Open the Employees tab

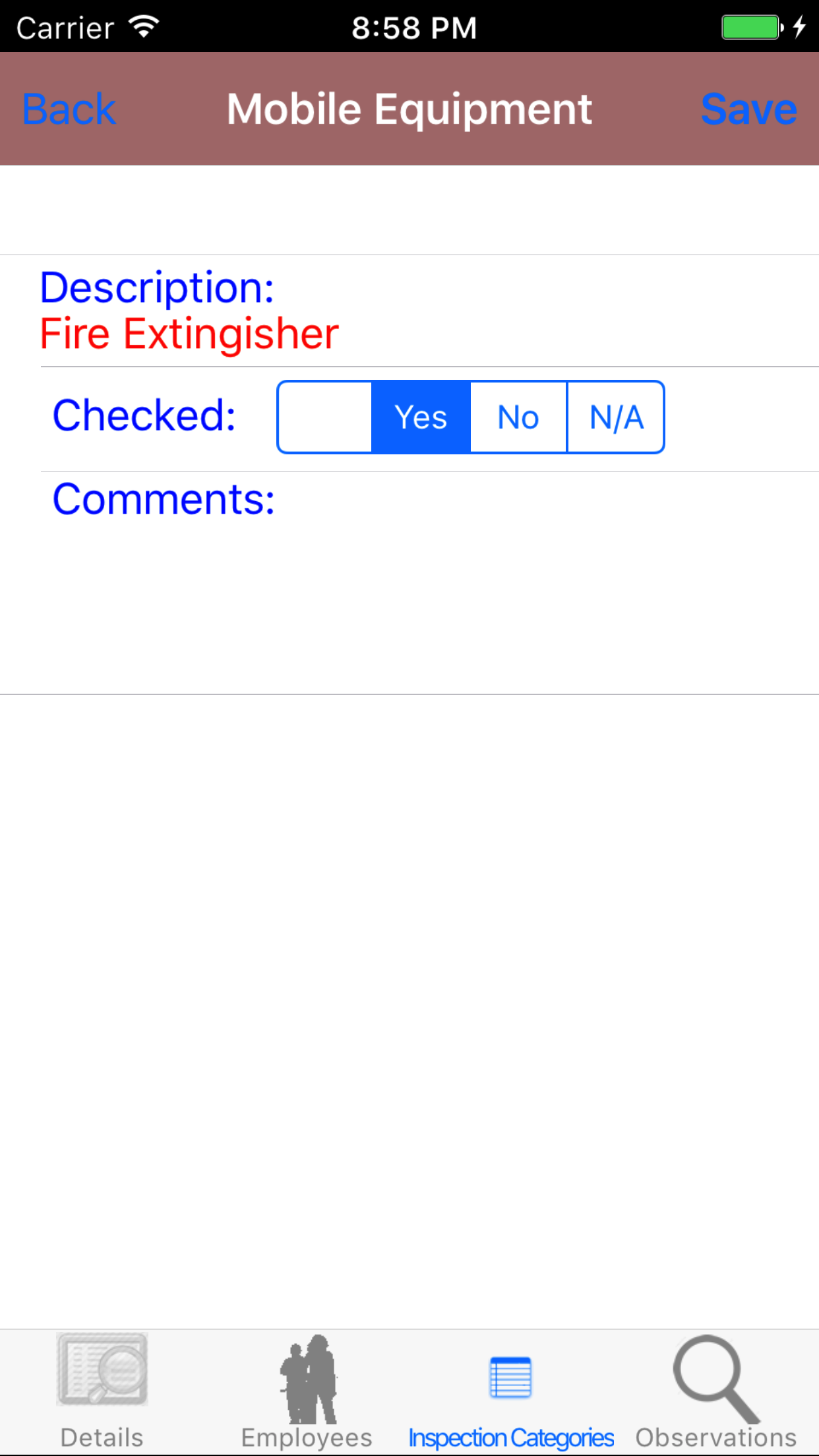tap(307, 1393)
